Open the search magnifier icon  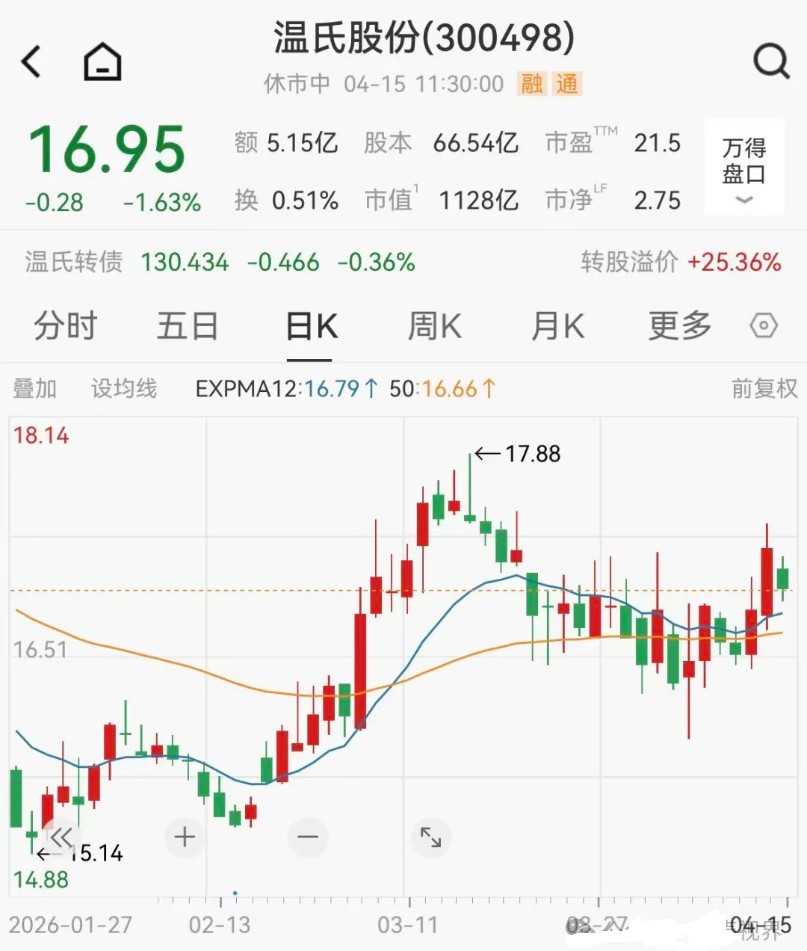770,60
